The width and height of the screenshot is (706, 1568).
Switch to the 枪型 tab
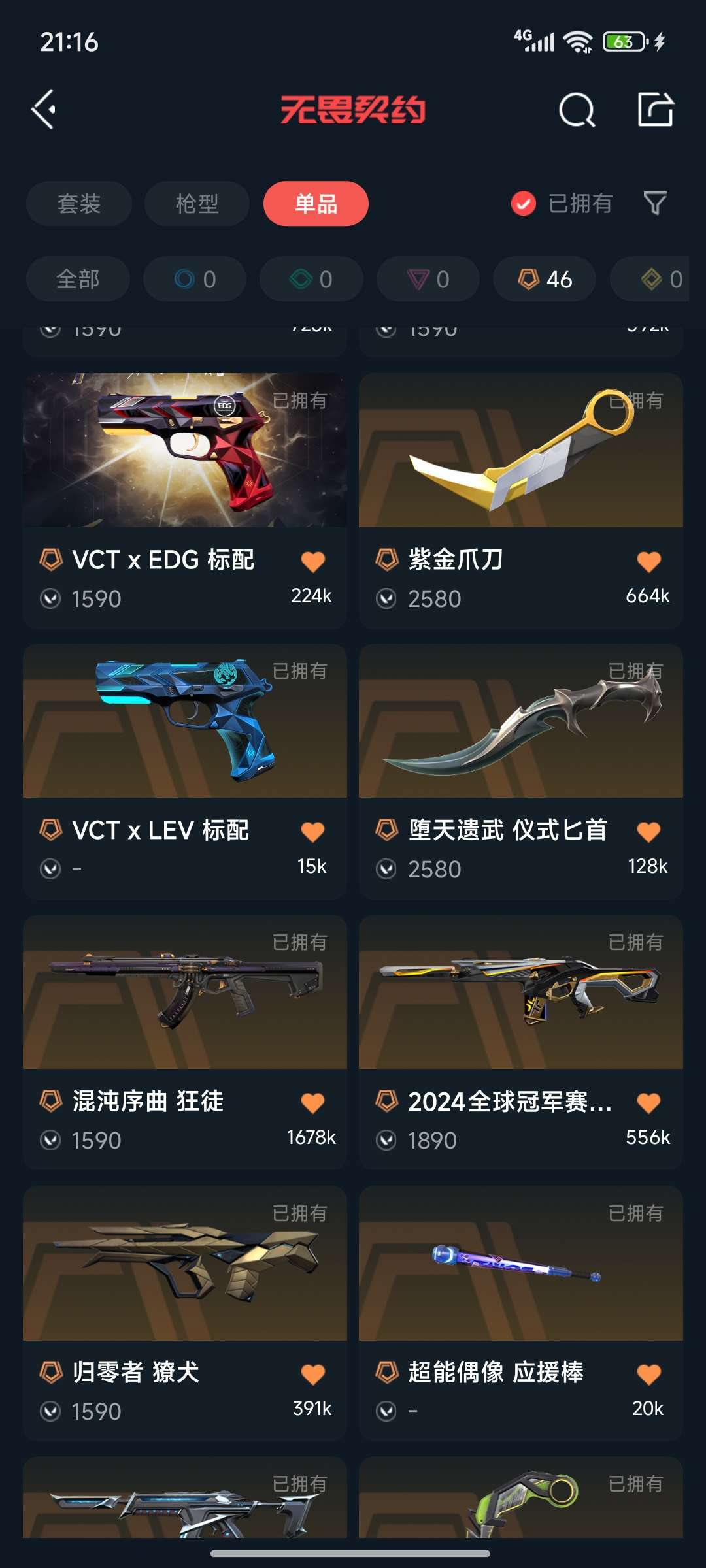pyautogui.click(x=197, y=203)
